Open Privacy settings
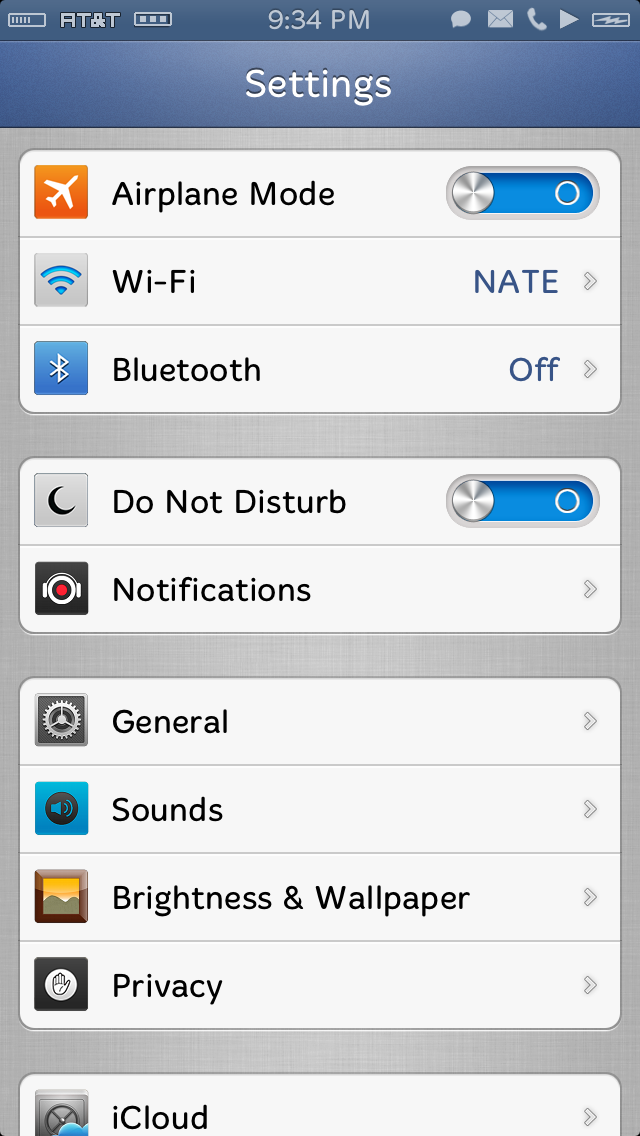The height and width of the screenshot is (1136, 640). pos(320,986)
